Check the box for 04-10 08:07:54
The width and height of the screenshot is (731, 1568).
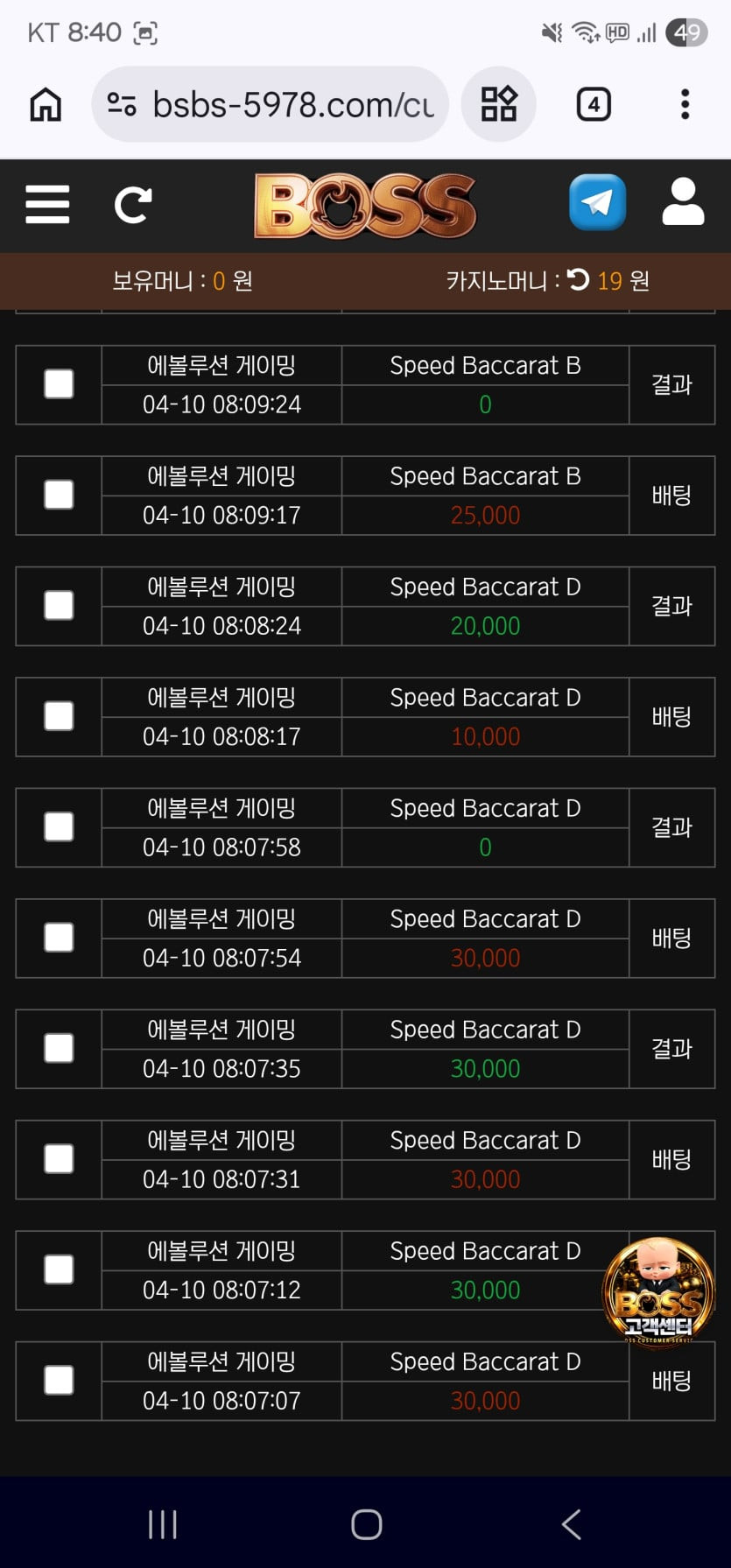[59, 938]
